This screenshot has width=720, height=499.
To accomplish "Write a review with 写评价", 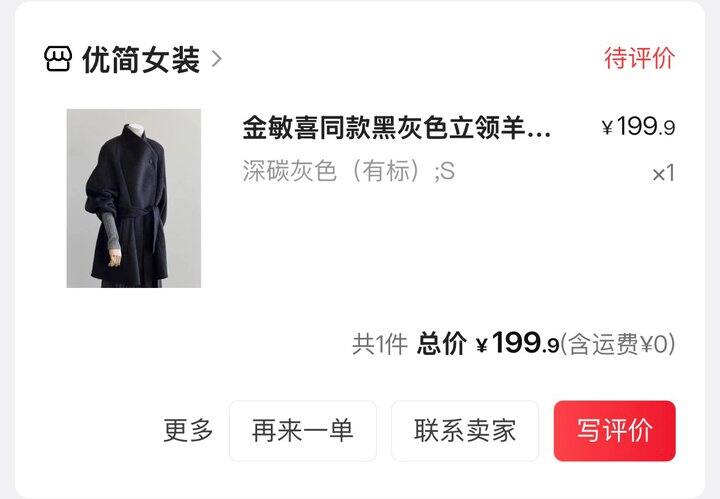I will tap(614, 431).
